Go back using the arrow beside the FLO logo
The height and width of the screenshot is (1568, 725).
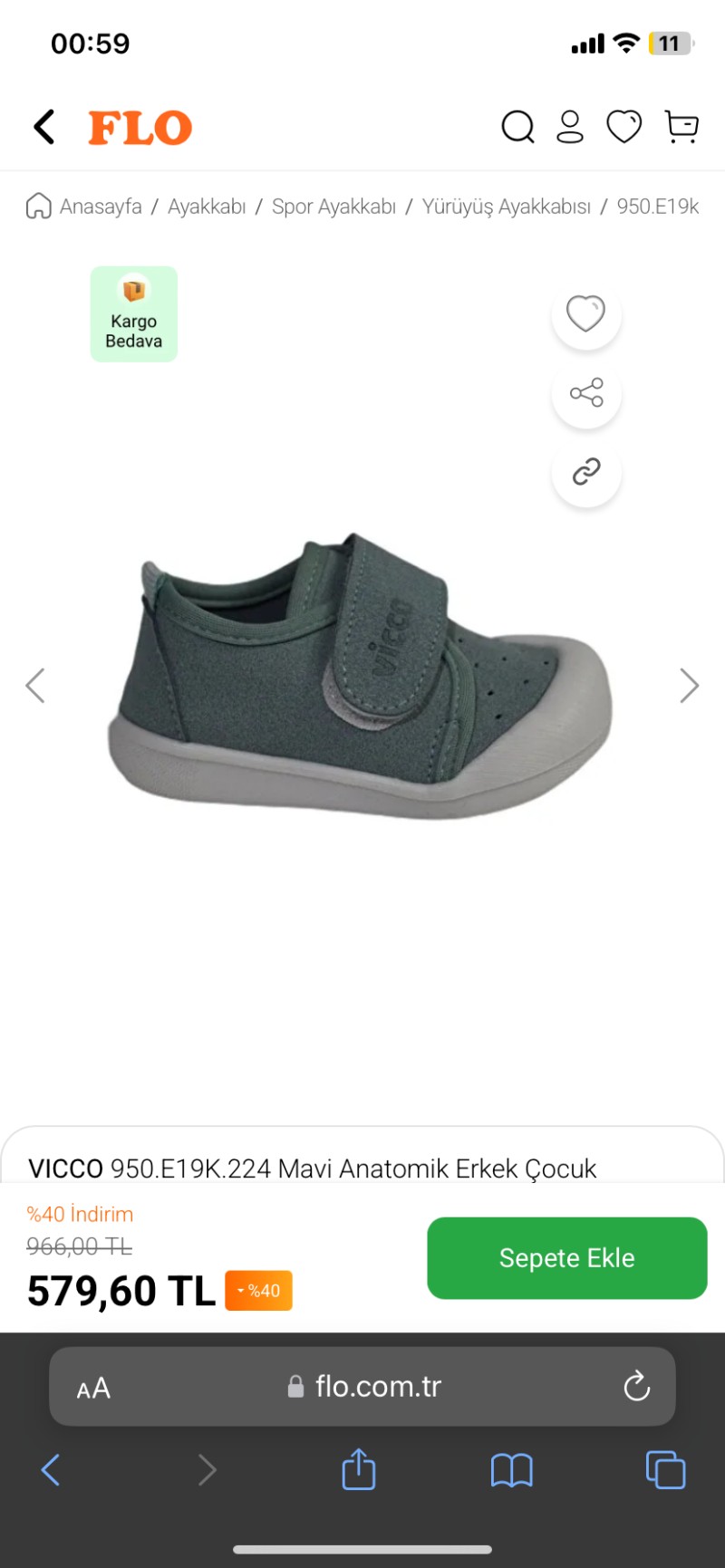coord(44,128)
